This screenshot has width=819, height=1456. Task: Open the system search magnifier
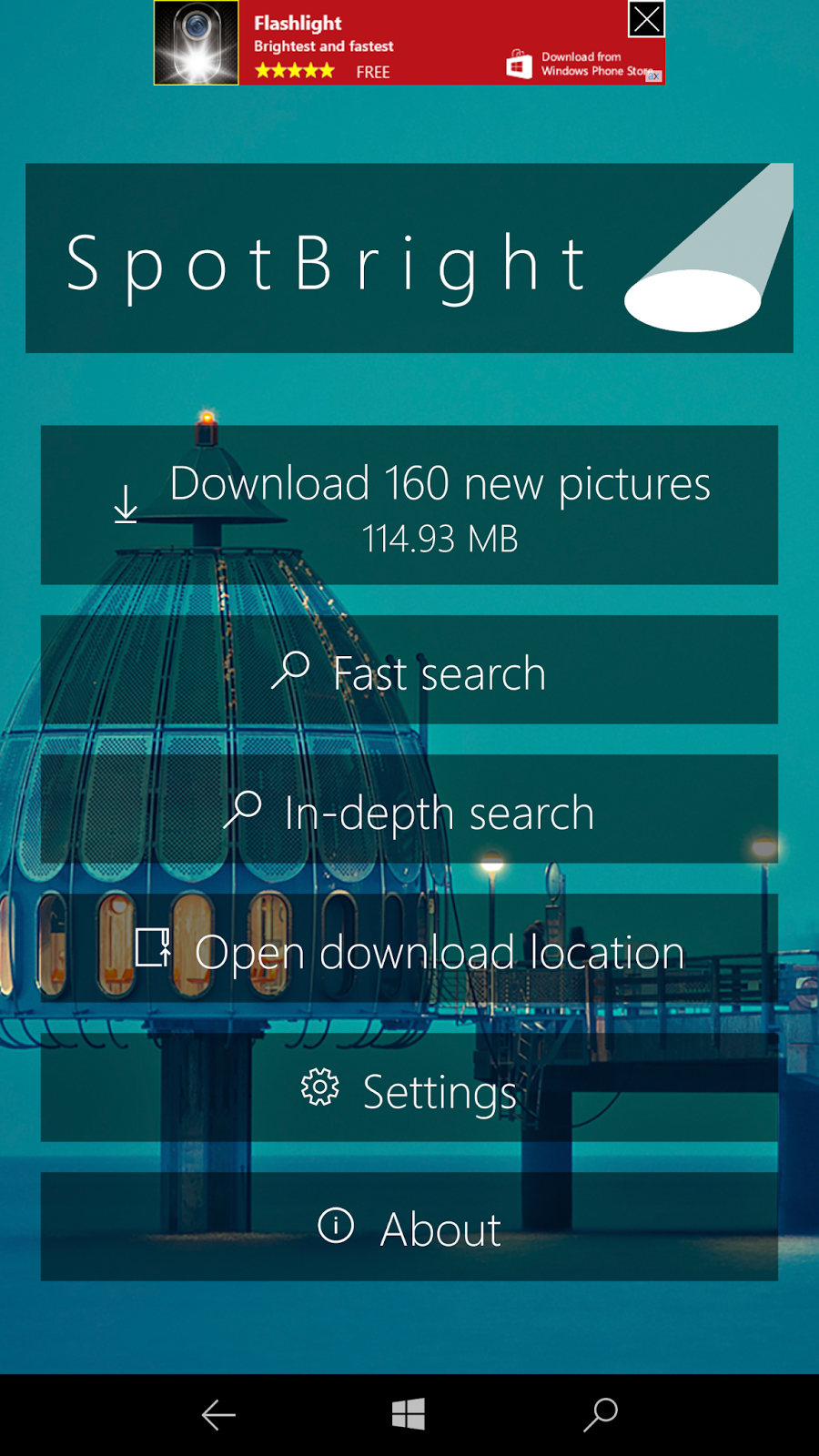click(601, 1415)
